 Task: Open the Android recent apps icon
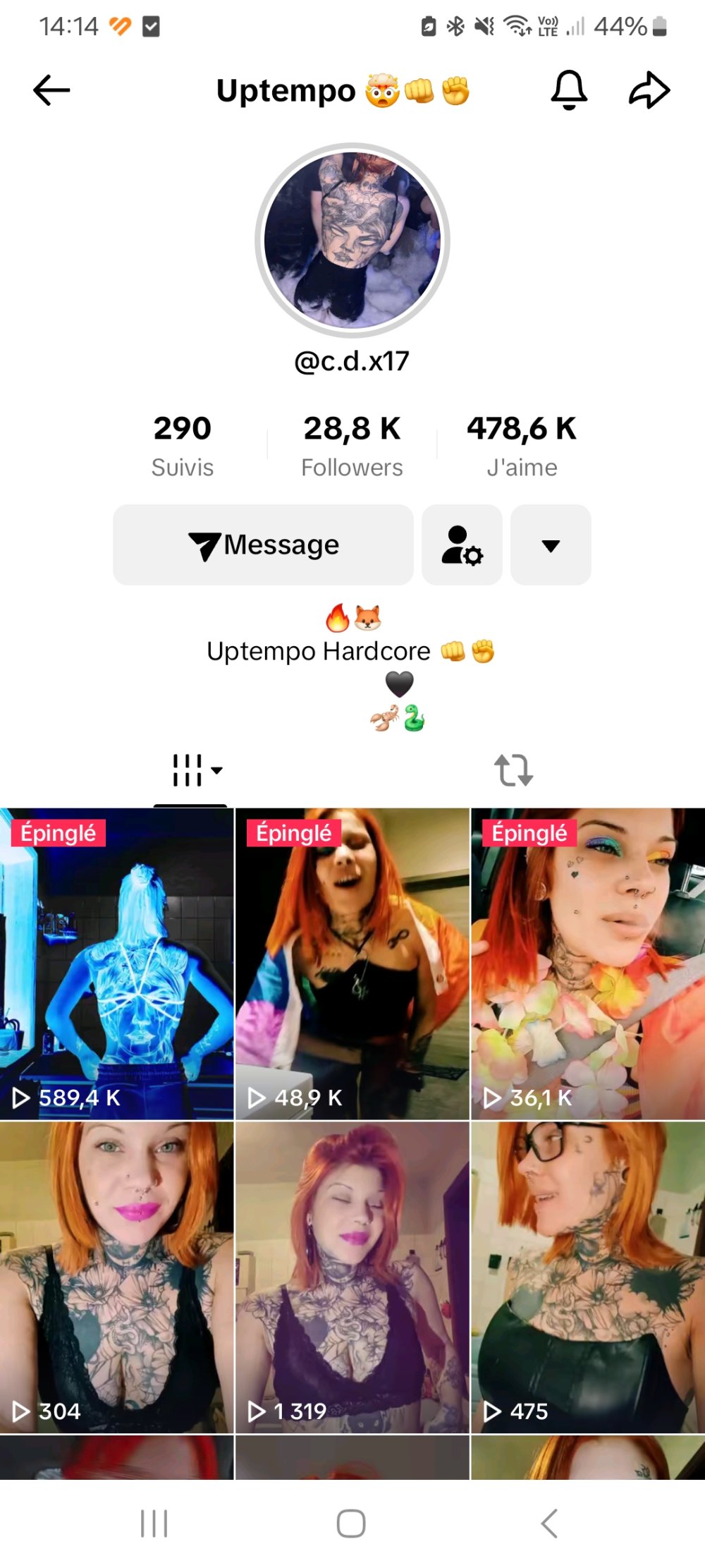coord(154,1521)
